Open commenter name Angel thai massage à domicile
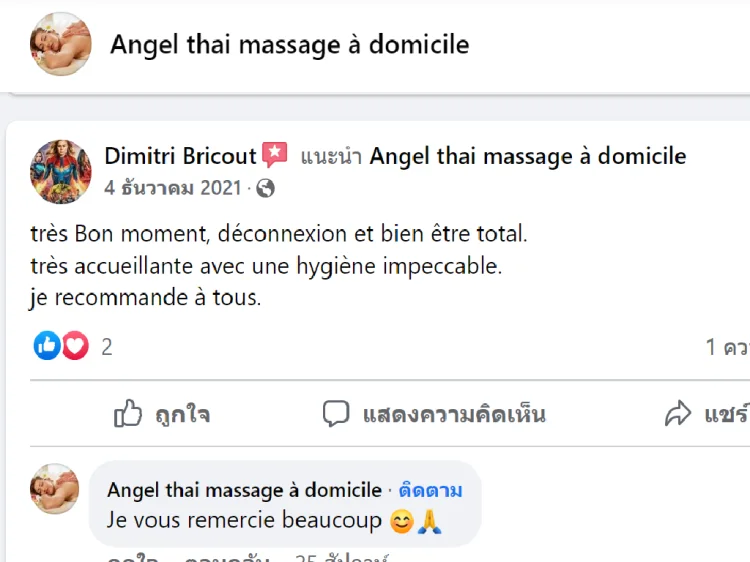This screenshot has width=750, height=562. point(244,490)
